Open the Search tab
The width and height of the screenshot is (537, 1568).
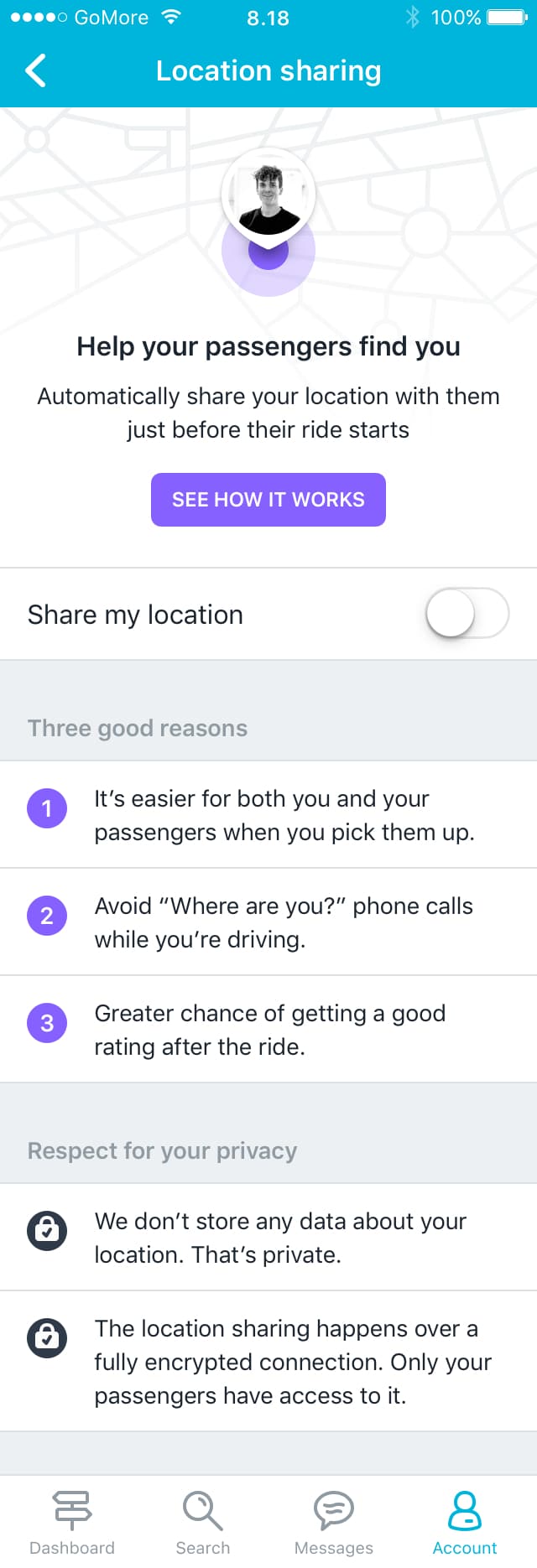[x=203, y=1523]
